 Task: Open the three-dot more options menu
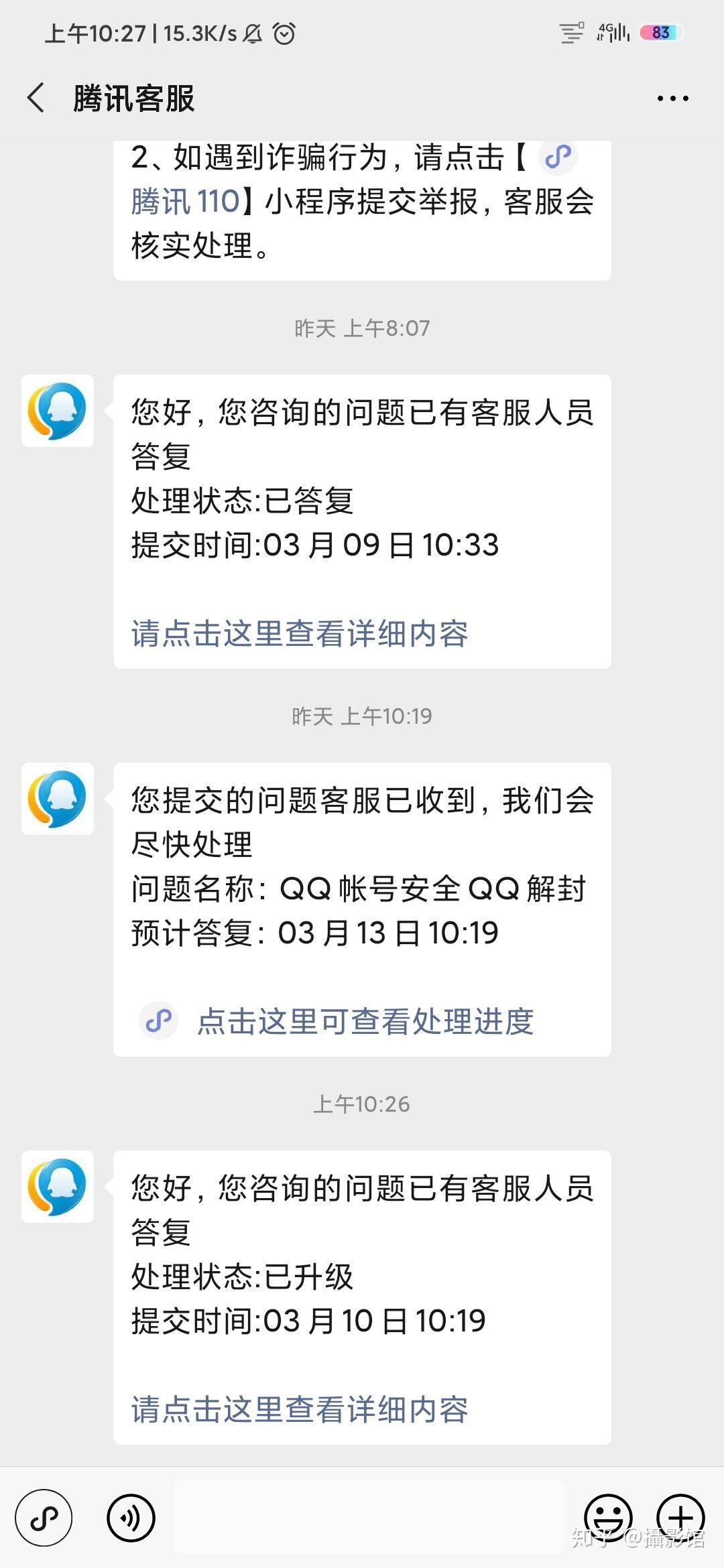coord(672,99)
